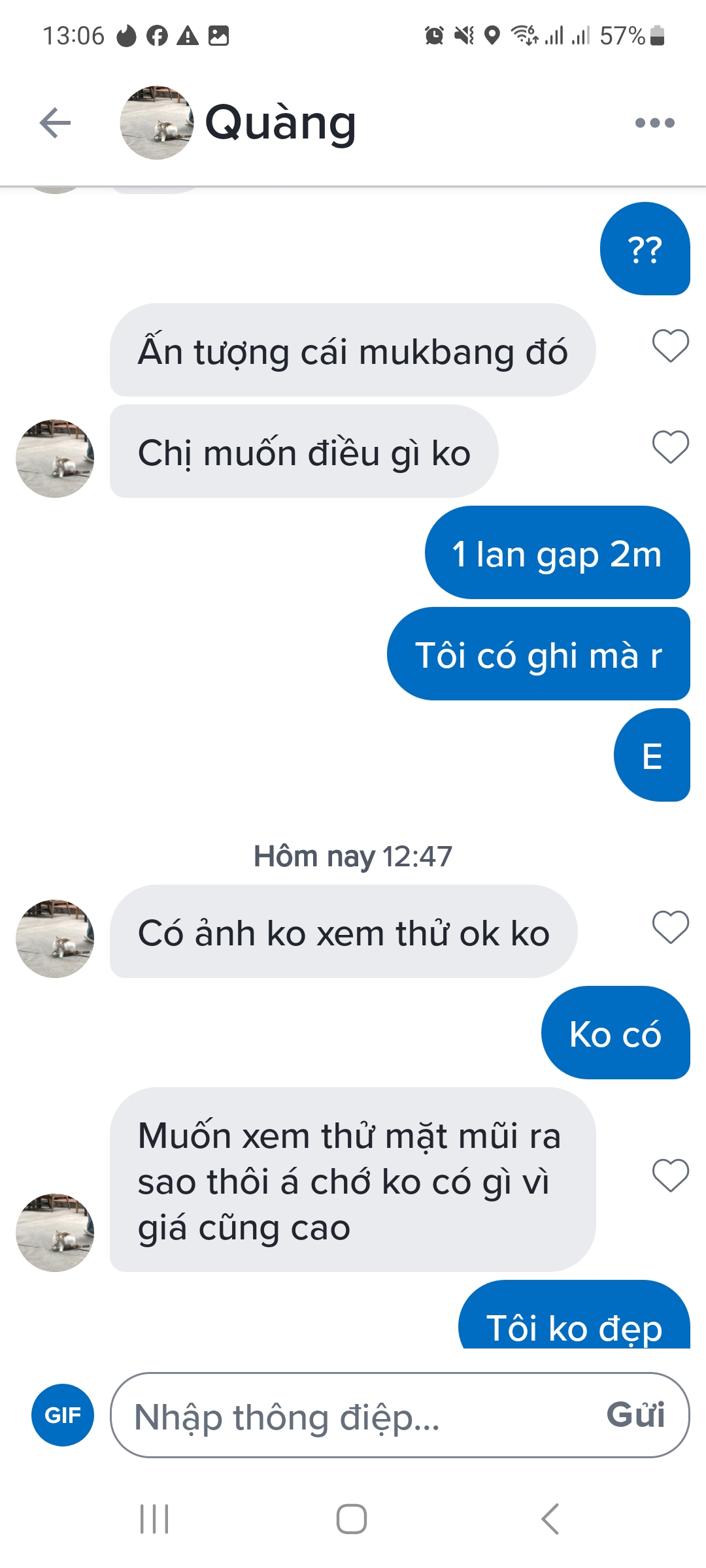Open the three-dot overflow menu
The image size is (706, 1568).
654,123
